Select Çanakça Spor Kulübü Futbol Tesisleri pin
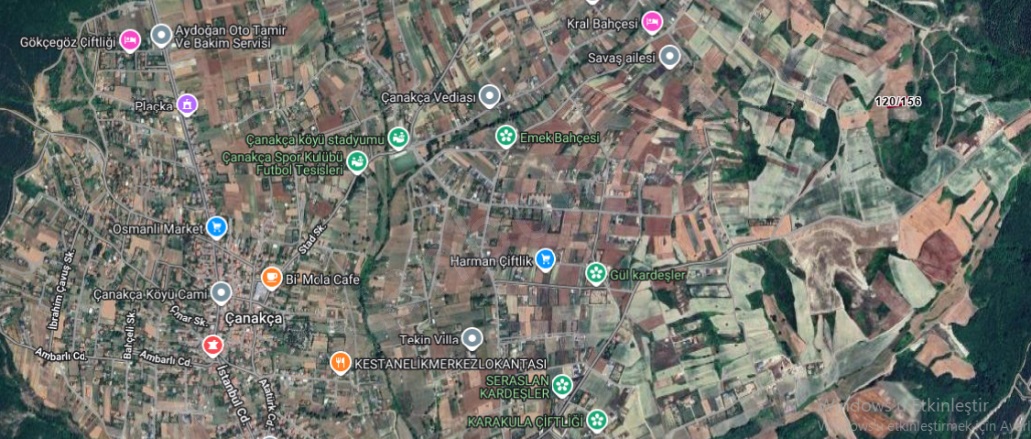 click(357, 162)
